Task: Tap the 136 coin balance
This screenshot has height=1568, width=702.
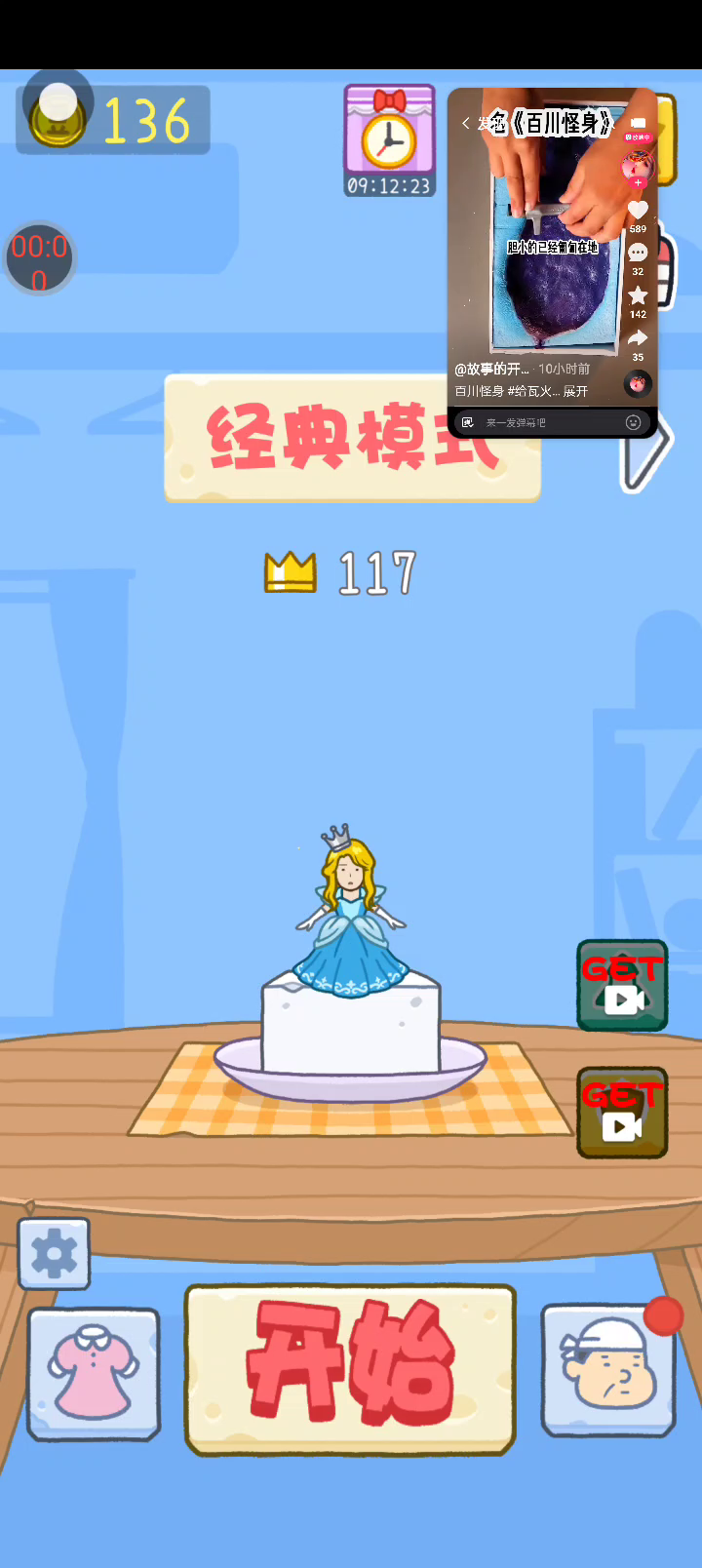Action: point(113,121)
